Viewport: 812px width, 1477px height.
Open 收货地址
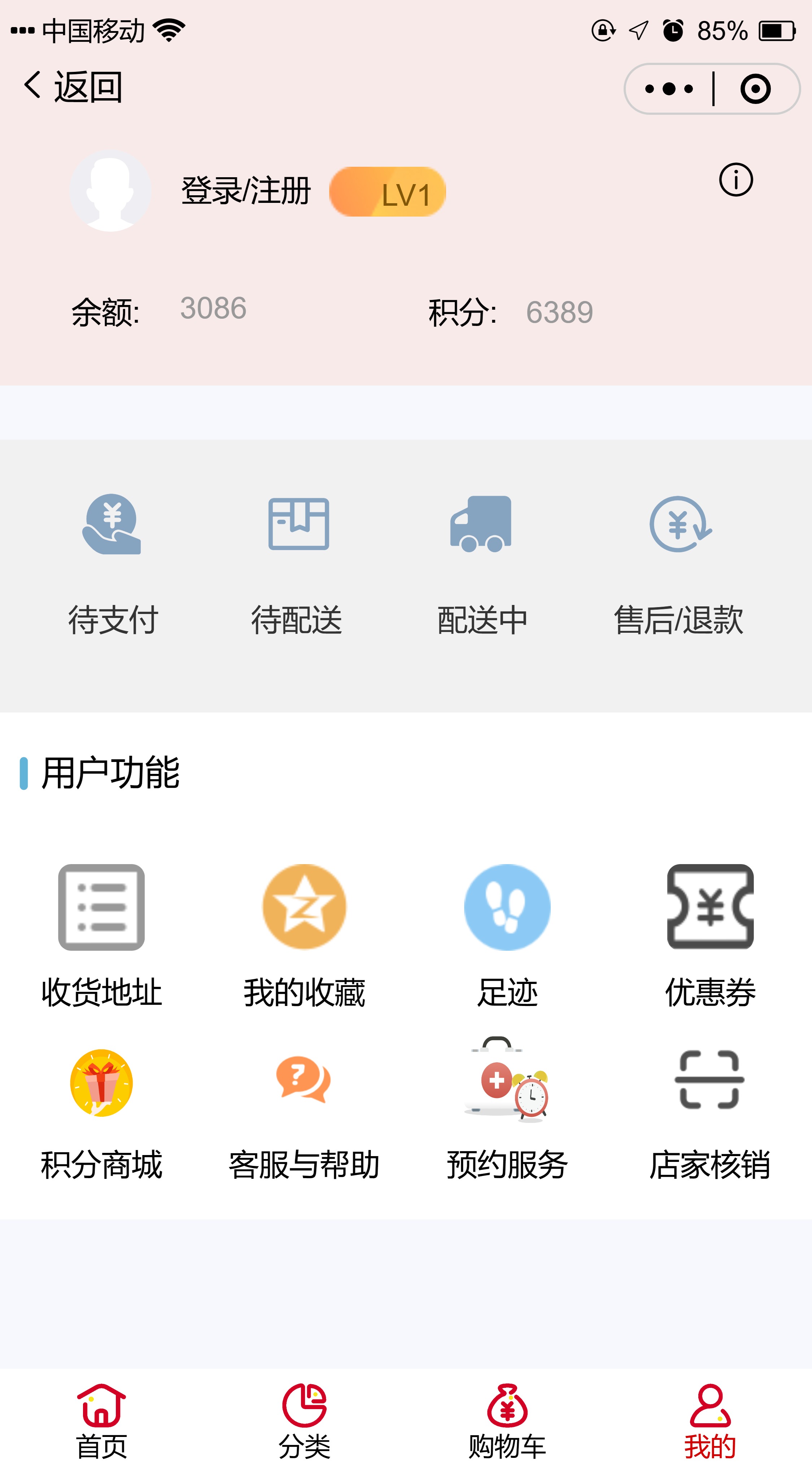pos(101,934)
